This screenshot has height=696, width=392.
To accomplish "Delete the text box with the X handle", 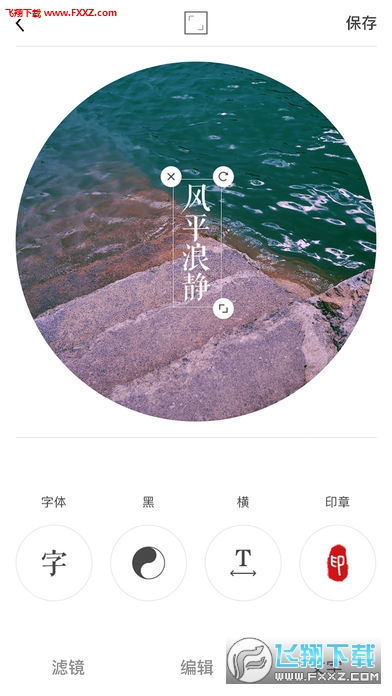I will (x=171, y=177).
